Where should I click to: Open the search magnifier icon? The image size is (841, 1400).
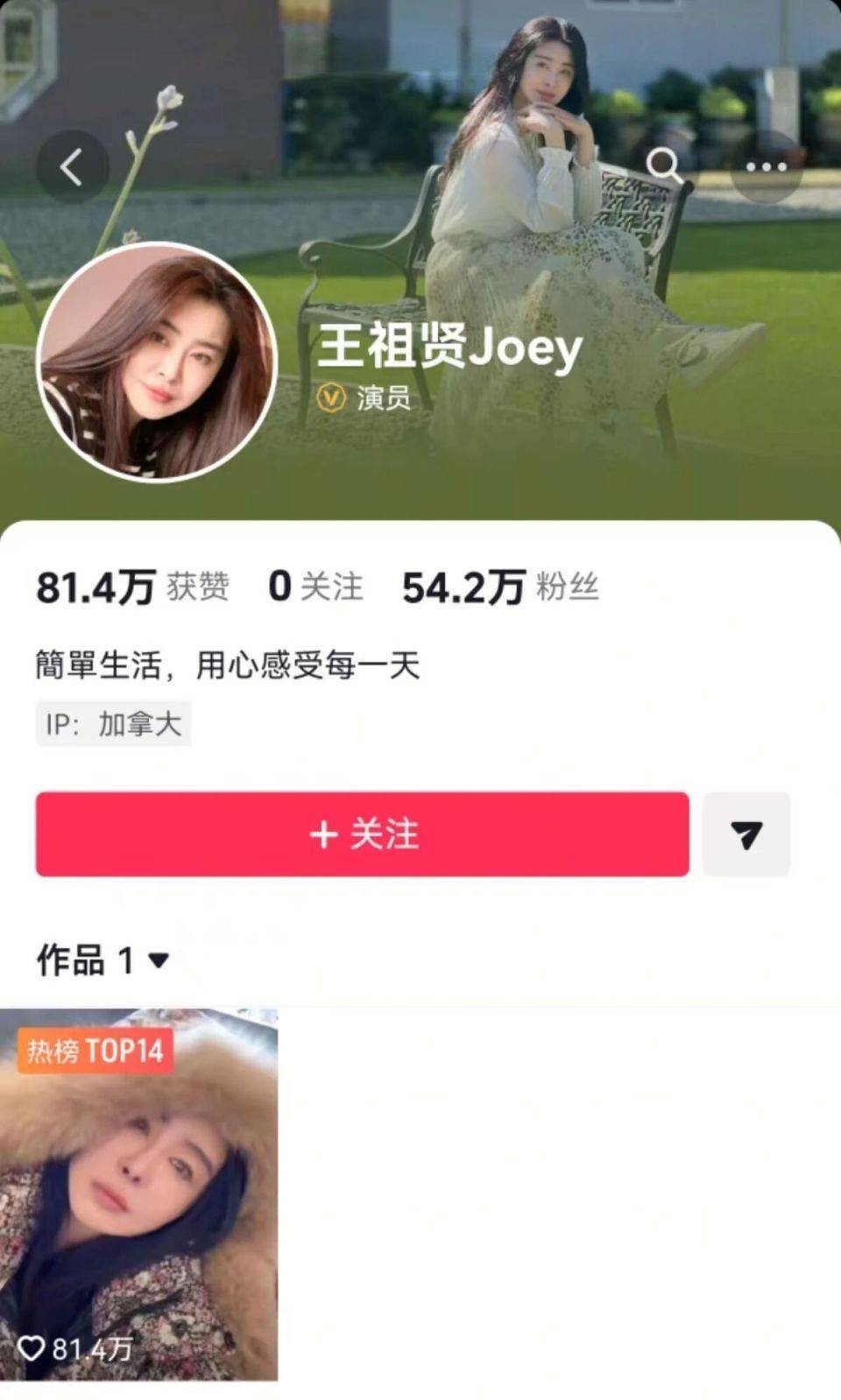pos(664,165)
